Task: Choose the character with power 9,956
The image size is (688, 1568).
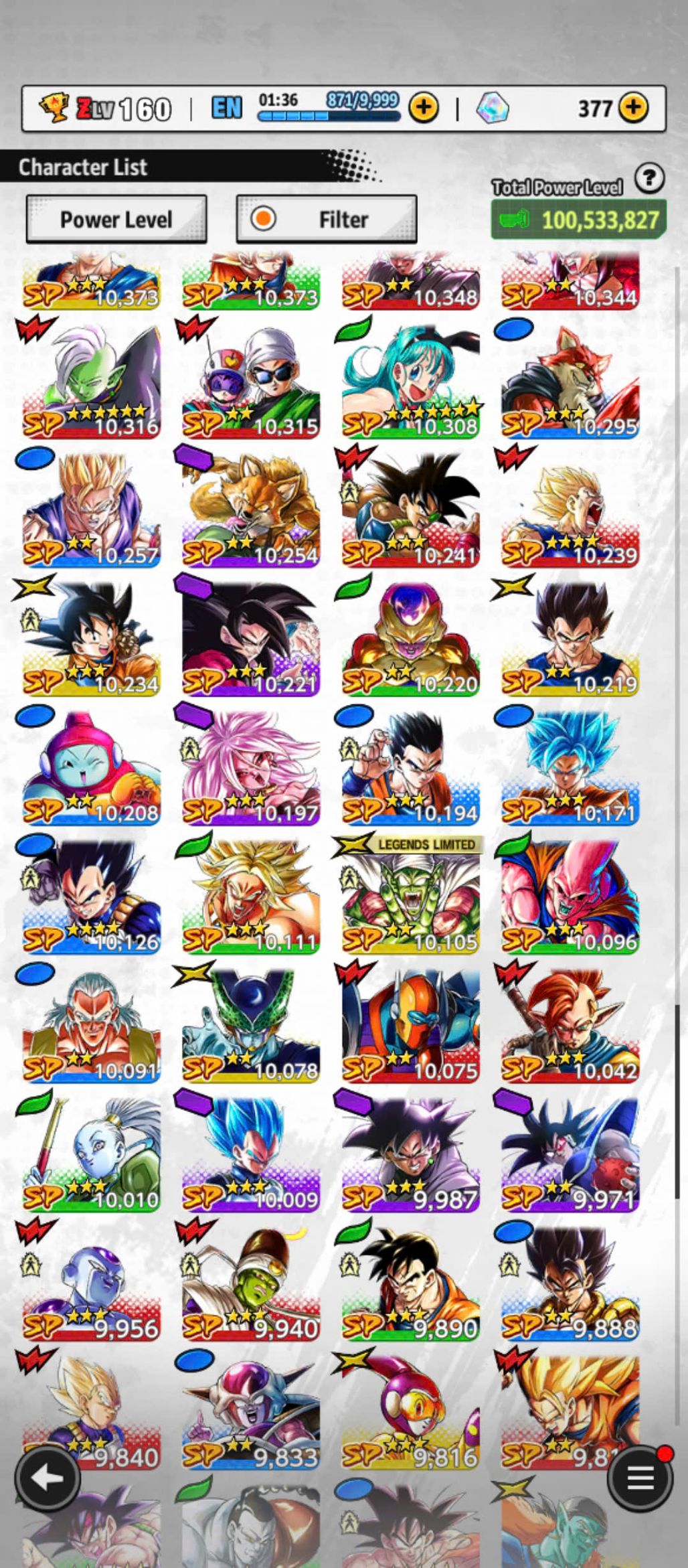Action: click(92, 1283)
